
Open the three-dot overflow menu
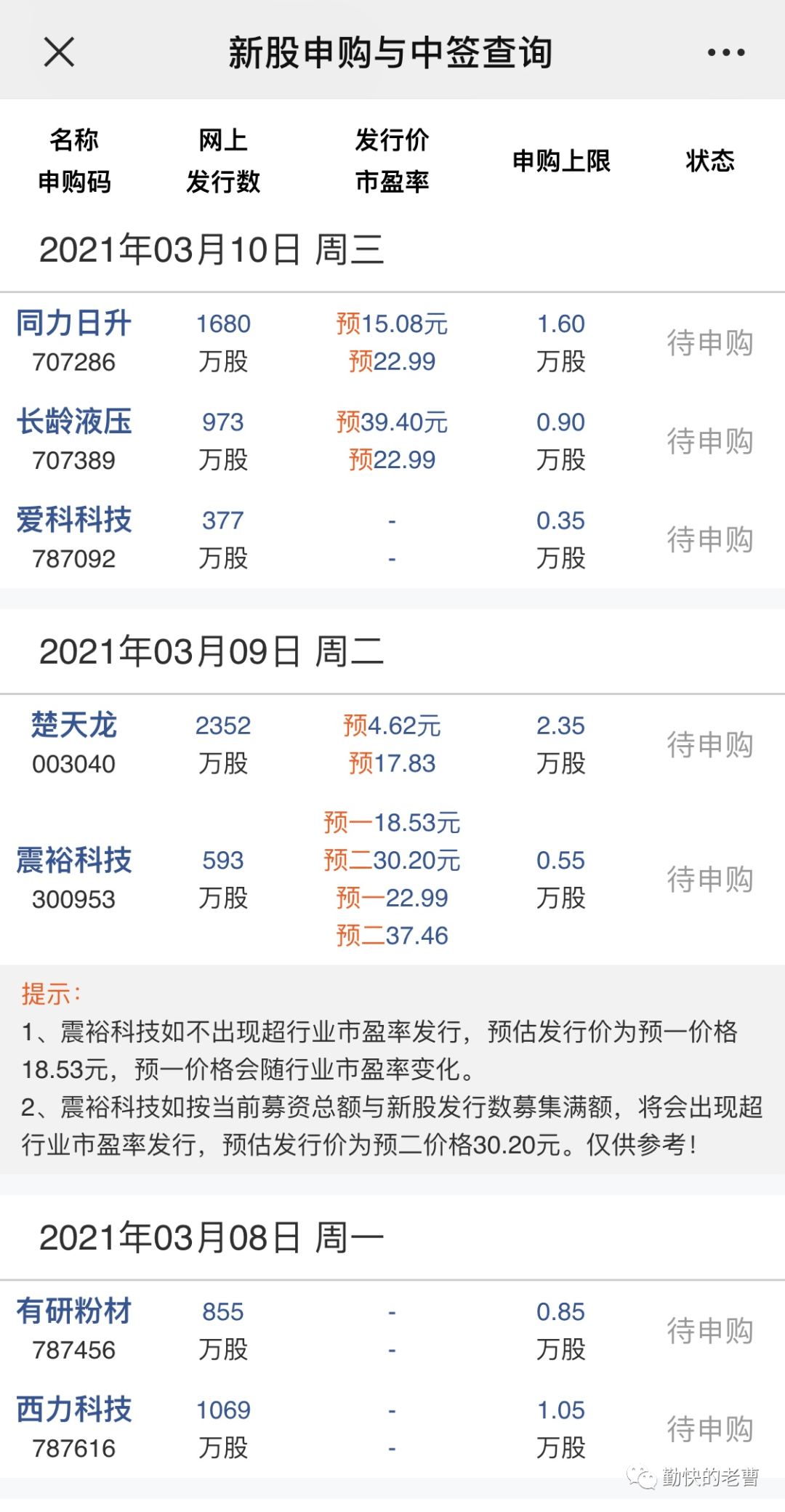click(x=726, y=52)
